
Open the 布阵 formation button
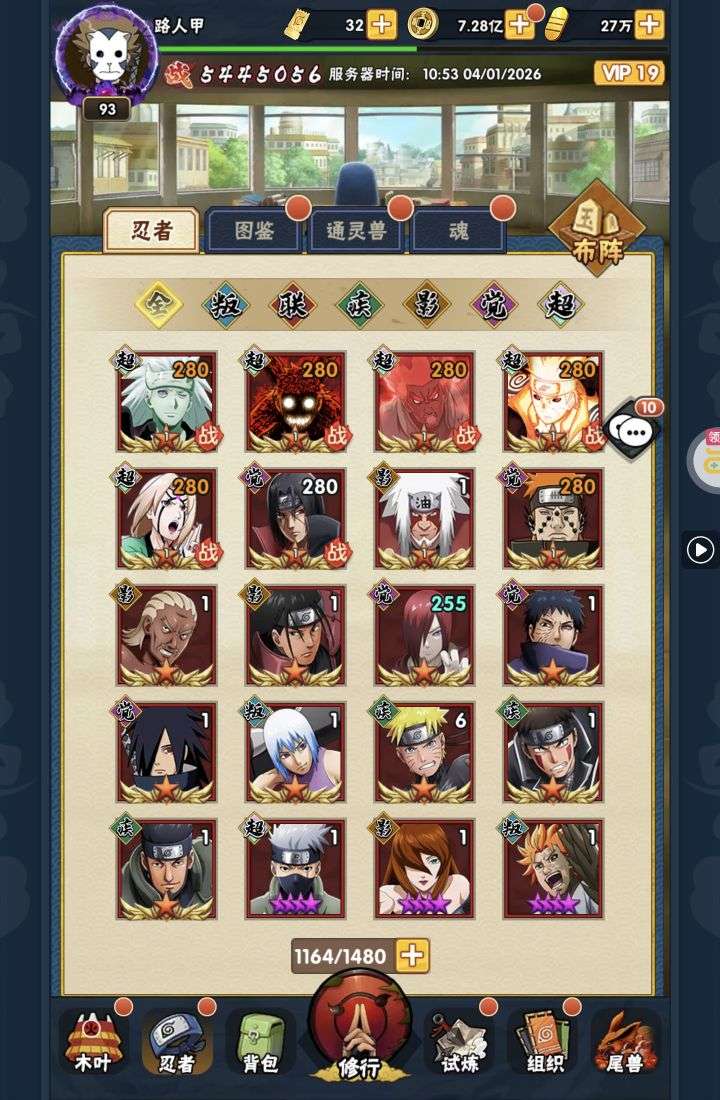click(x=597, y=229)
